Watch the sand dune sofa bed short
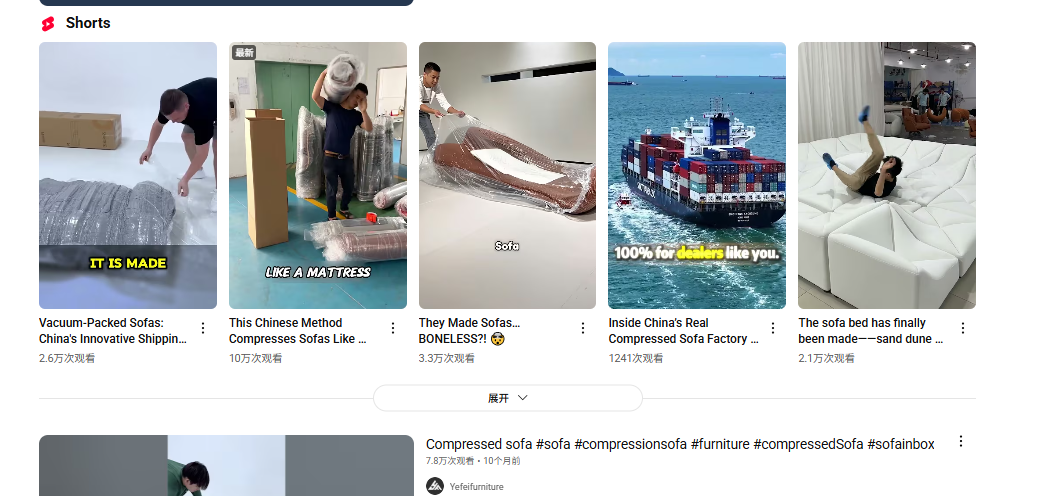The width and height of the screenshot is (1057, 496). click(x=886, y=175)
